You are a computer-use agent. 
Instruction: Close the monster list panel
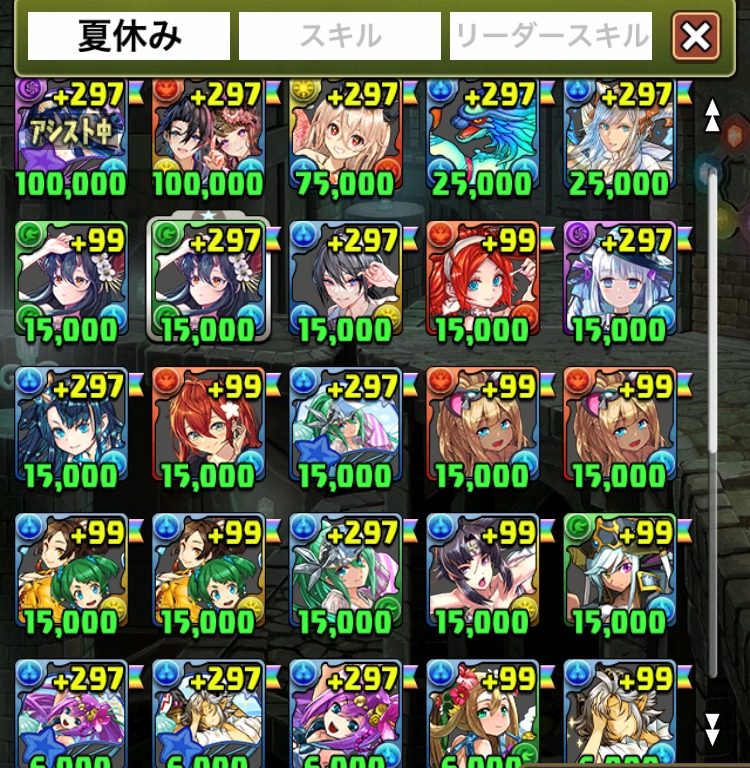tap(695, 37)
